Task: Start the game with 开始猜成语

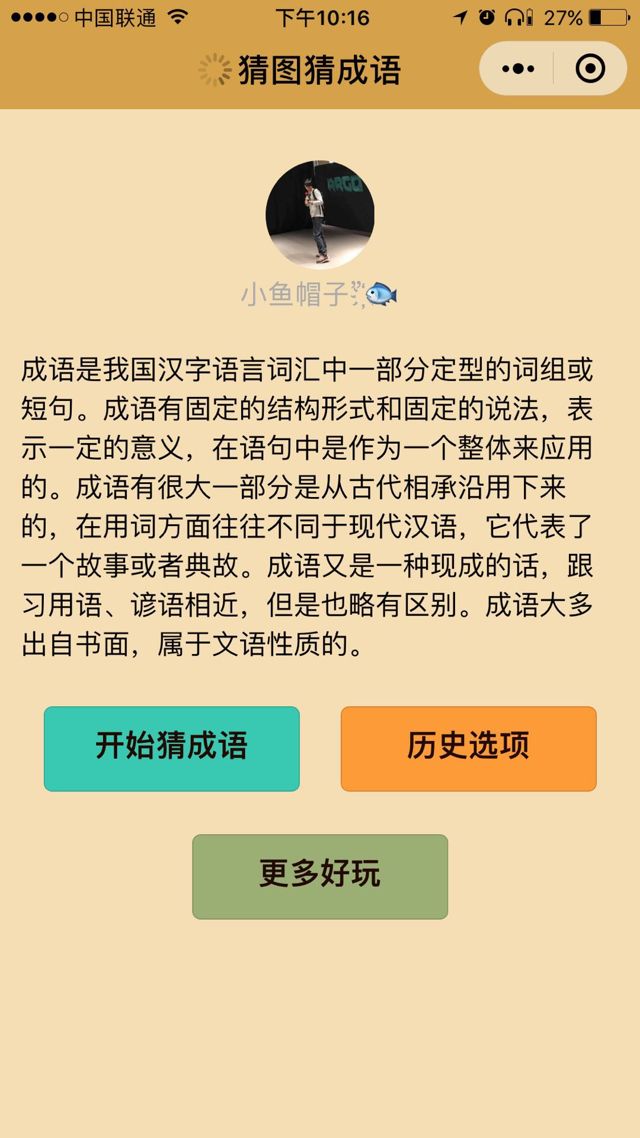Action: (x=171, y=748)
